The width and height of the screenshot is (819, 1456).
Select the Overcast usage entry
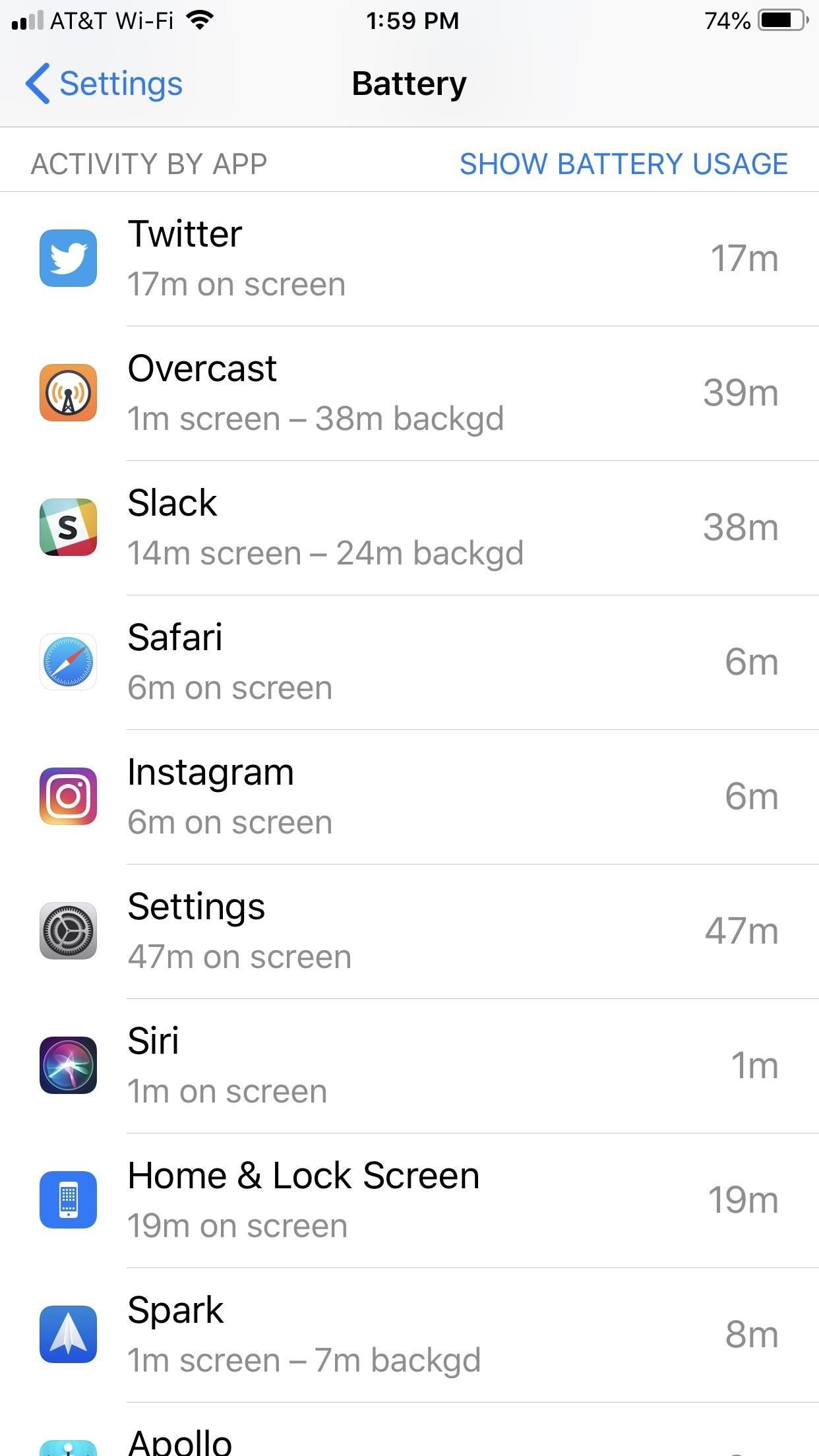tap(409, 393)
